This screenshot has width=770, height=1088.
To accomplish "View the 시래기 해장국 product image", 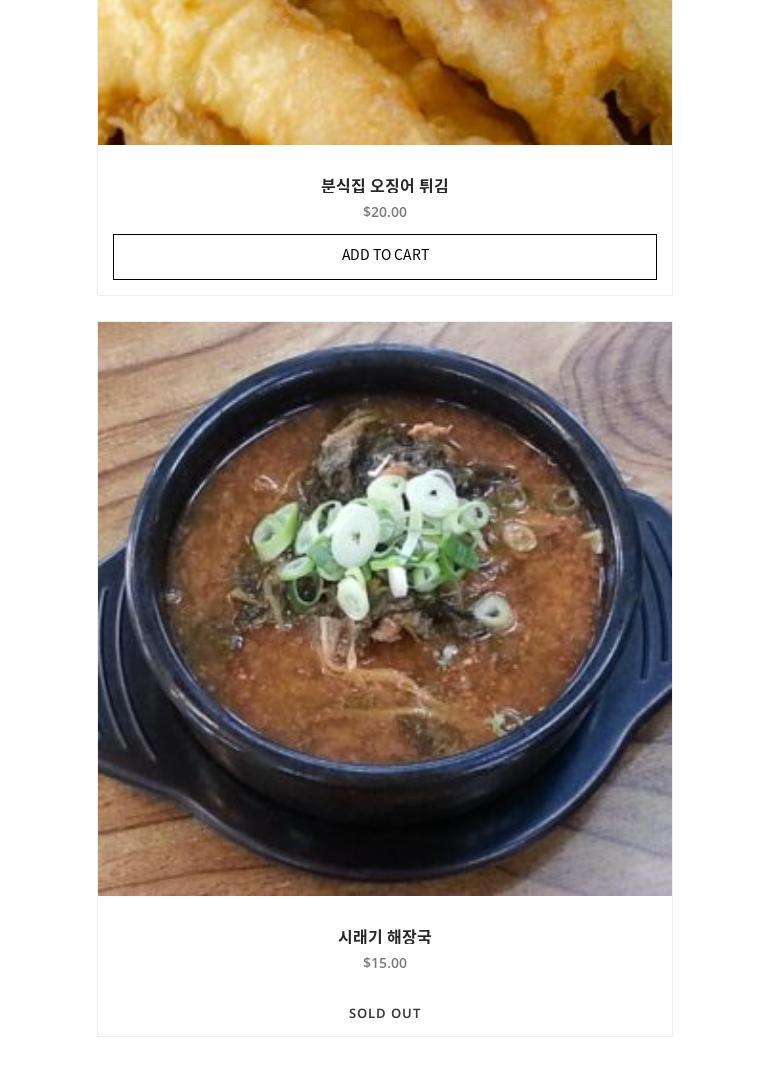I will (x=385, y=608).
